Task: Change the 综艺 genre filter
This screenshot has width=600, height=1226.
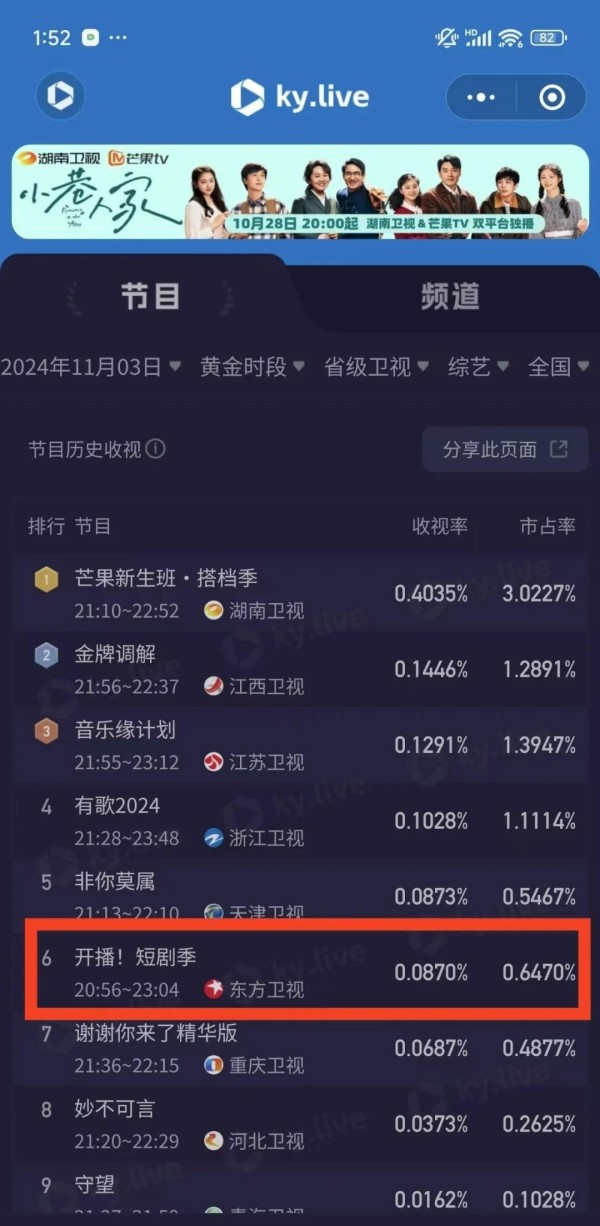Action: [x=479, y=367]
